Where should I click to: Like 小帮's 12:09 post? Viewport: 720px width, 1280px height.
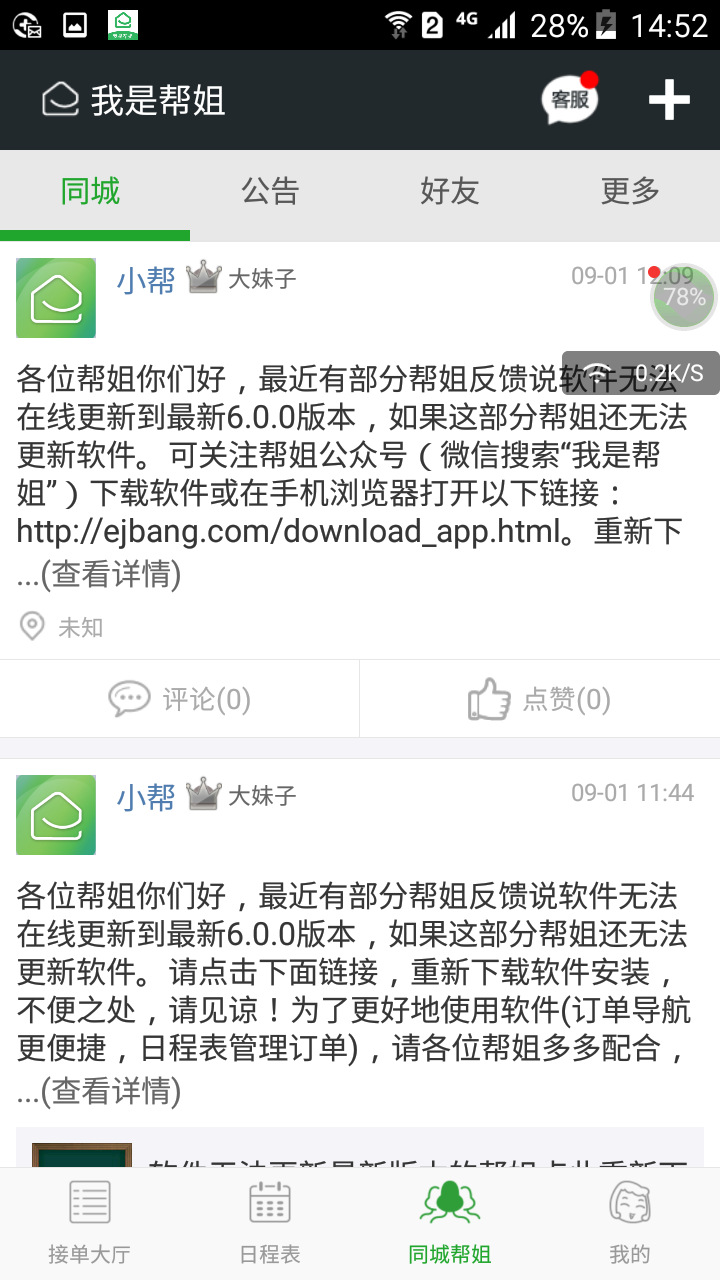pyautogui.click(x=540, y=699)
